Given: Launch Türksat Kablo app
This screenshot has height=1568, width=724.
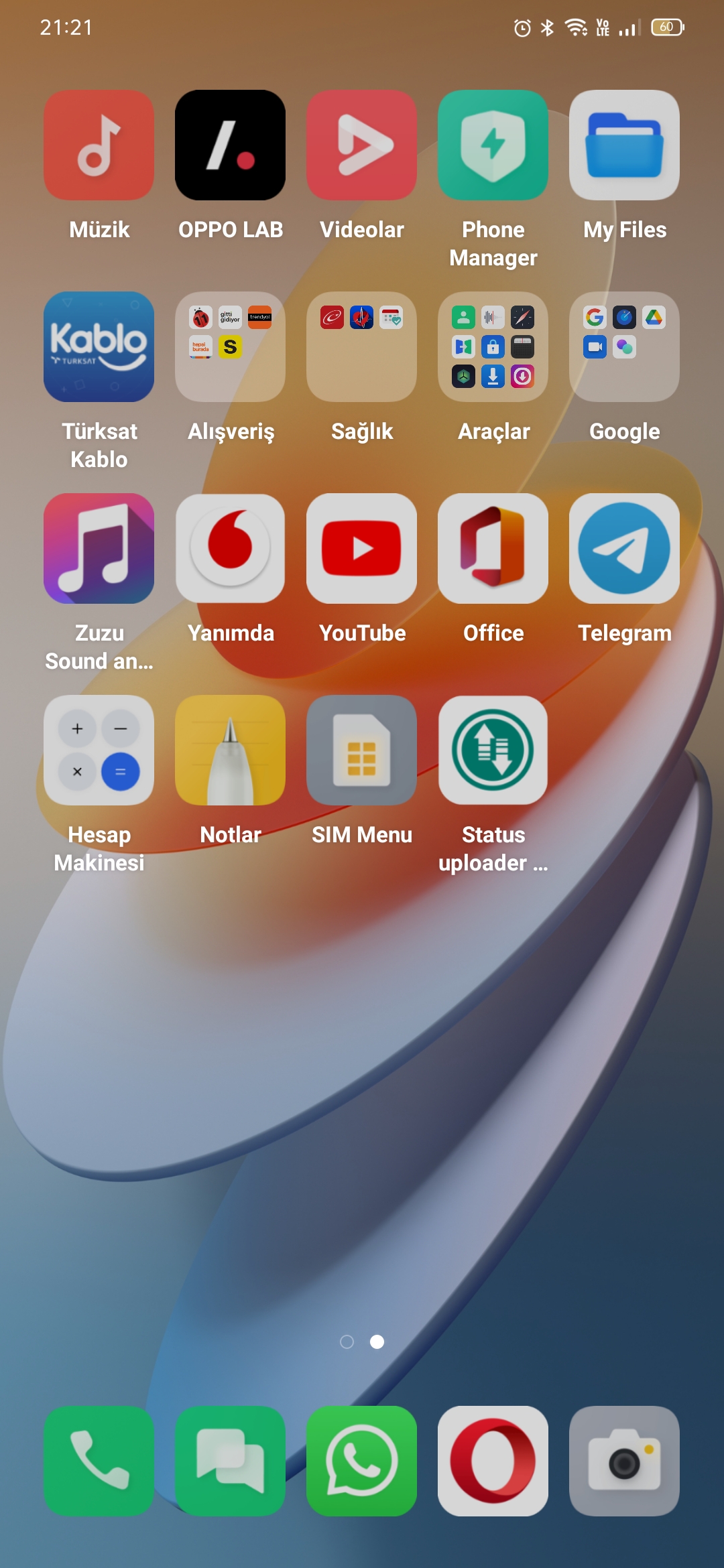Looking at the screenshot, I should [99, 347].
